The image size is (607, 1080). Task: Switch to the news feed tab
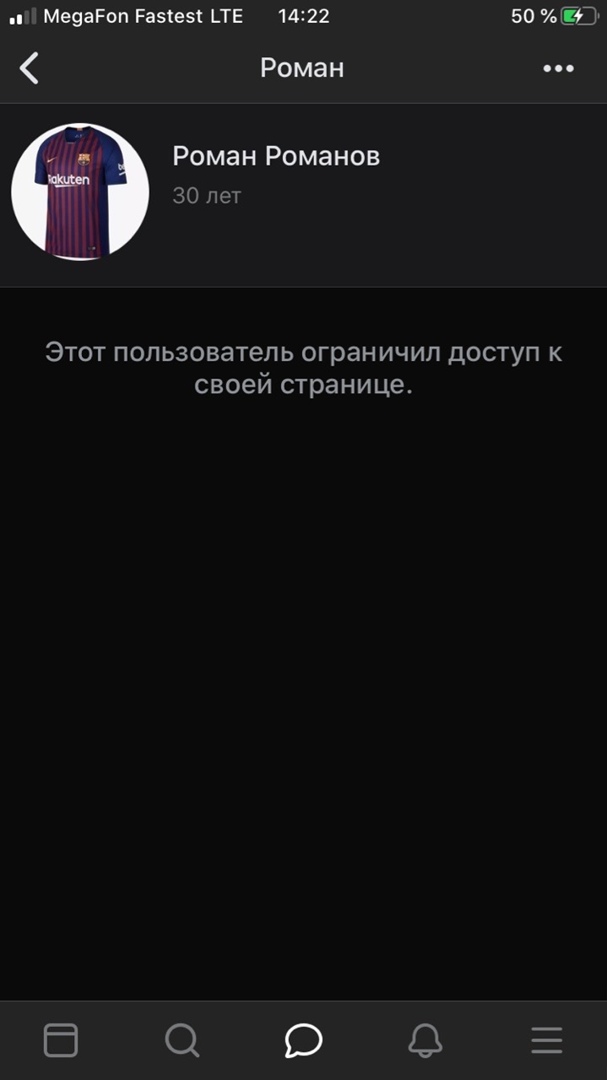pos(61,1041)
